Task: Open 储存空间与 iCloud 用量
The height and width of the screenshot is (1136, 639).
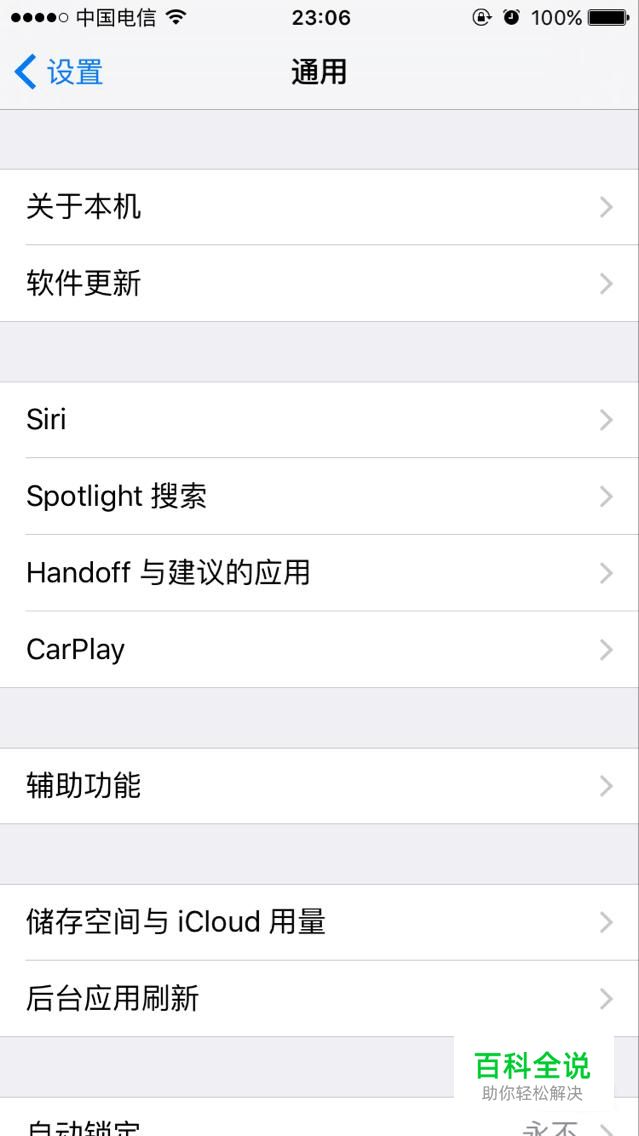Action: pos(320,922)
